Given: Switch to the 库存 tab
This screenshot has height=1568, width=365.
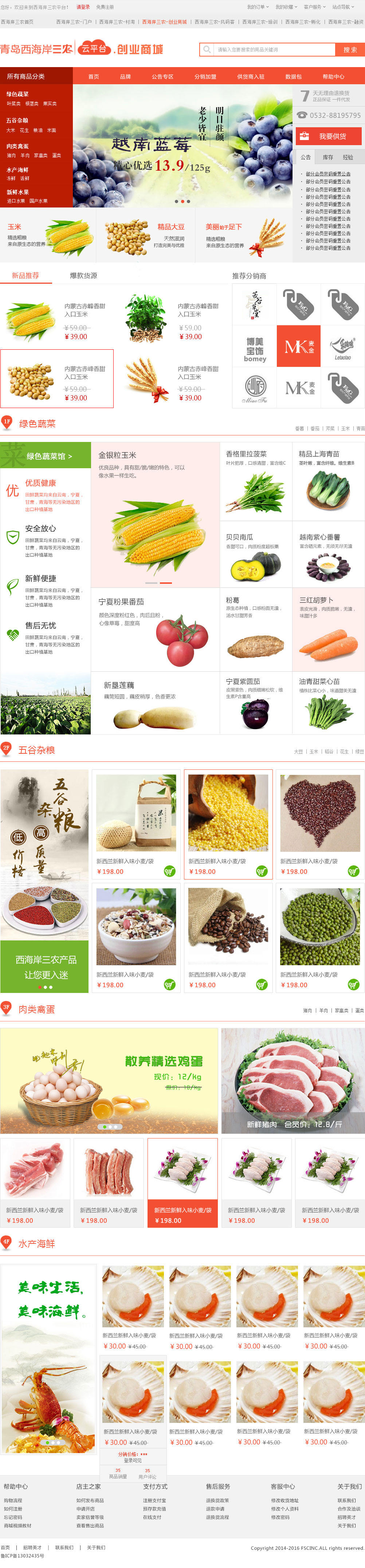Looking at the screenshot, I should point(327,157).
